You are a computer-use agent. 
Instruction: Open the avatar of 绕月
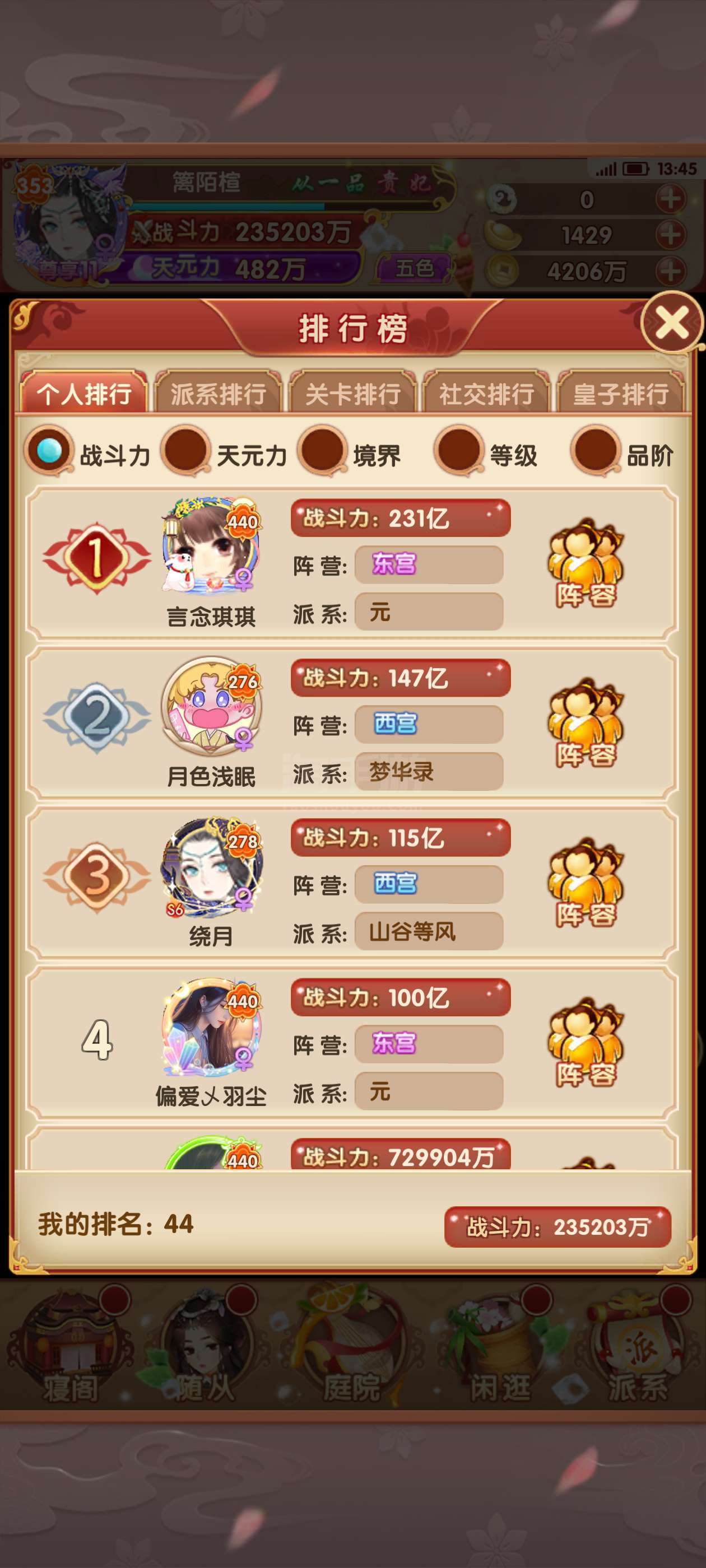tap(211, 866)
